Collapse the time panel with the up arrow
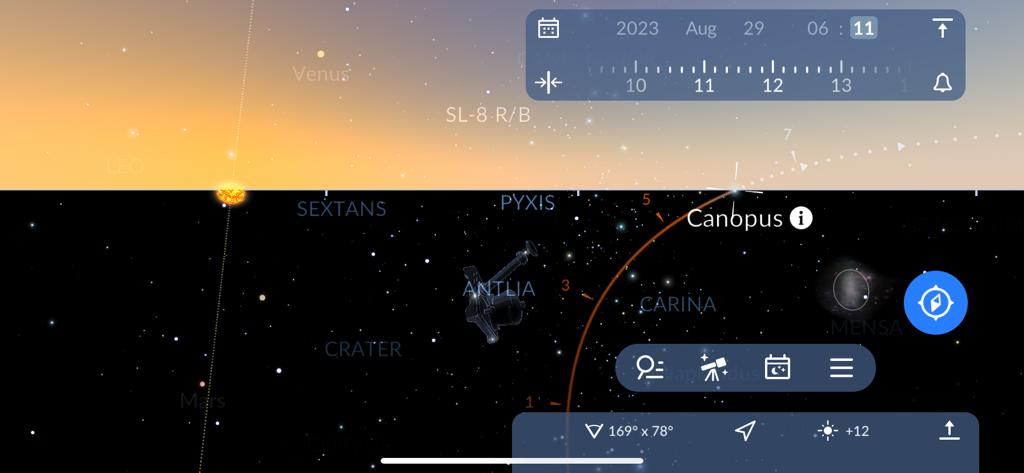This screenshot has height=473, width=1024. click(942, 28)
